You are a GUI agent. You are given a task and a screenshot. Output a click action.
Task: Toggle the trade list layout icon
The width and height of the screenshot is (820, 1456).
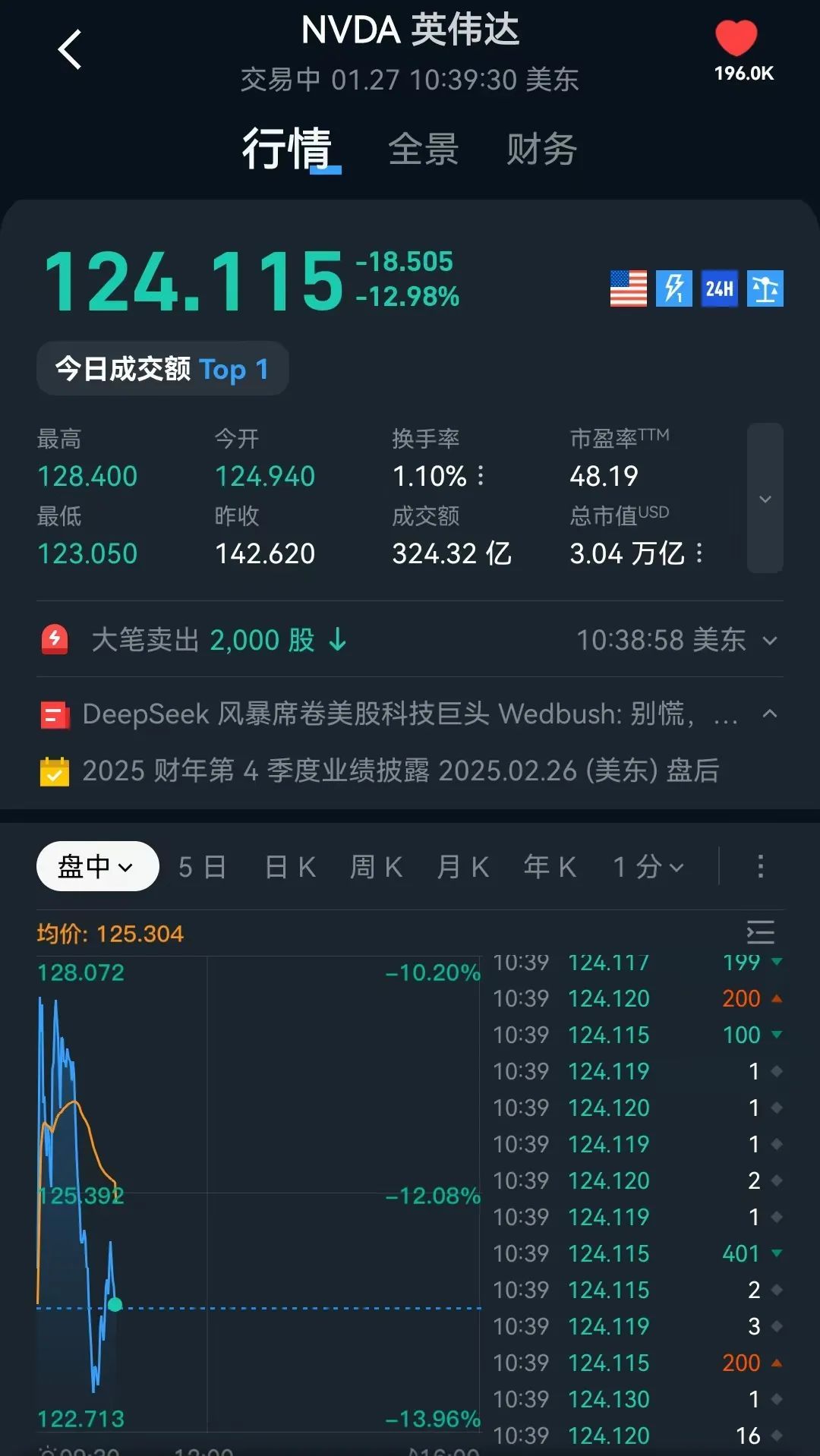click(760, 932)
